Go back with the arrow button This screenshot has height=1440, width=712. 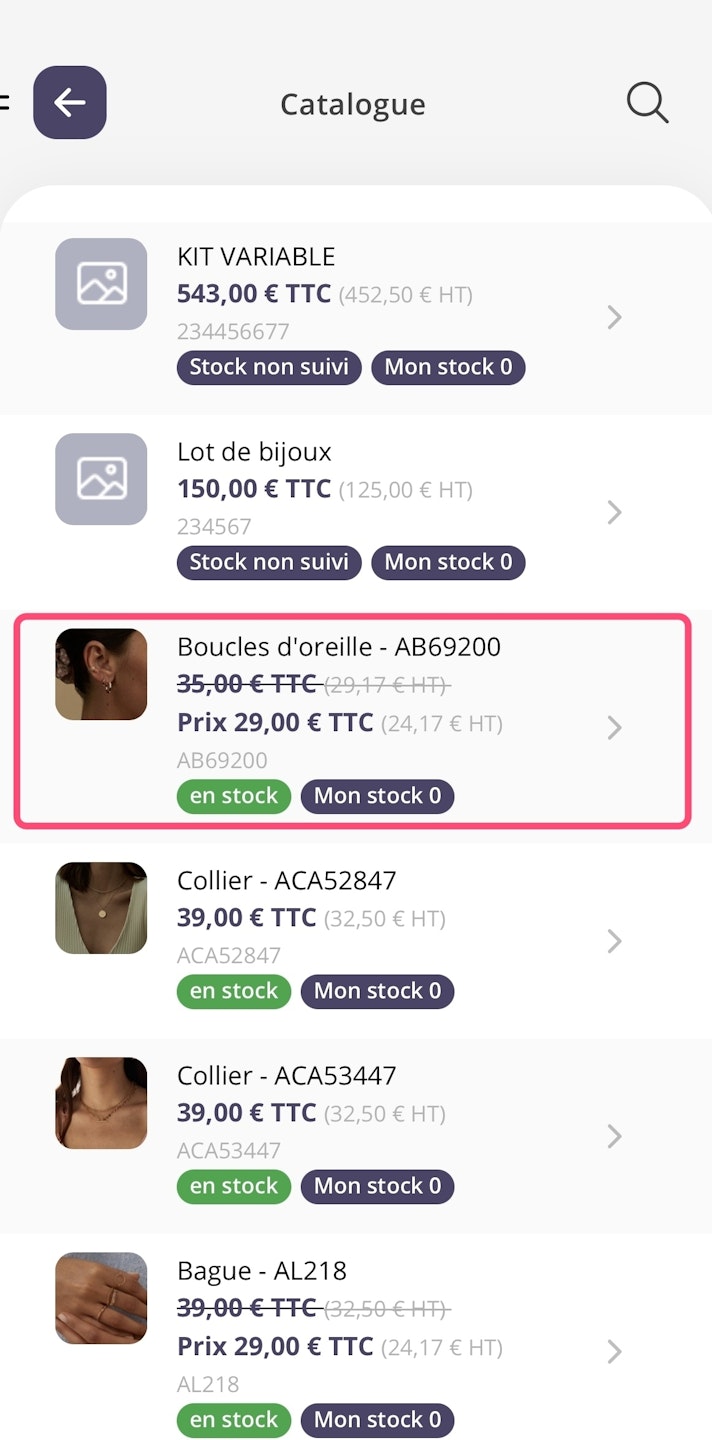(x=70, y=102)
